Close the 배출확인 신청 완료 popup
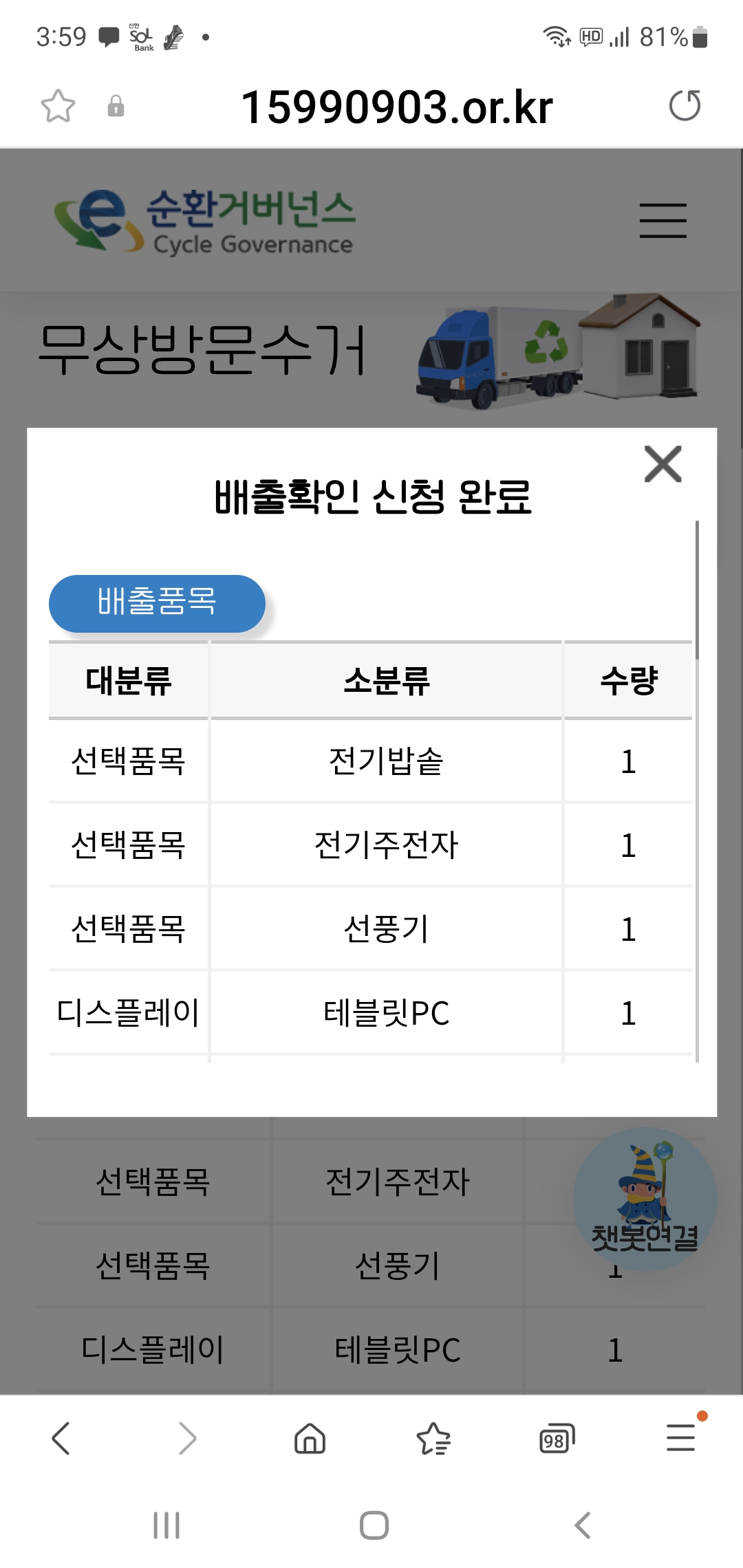743x1568 pixels. [x=663, y=464]
